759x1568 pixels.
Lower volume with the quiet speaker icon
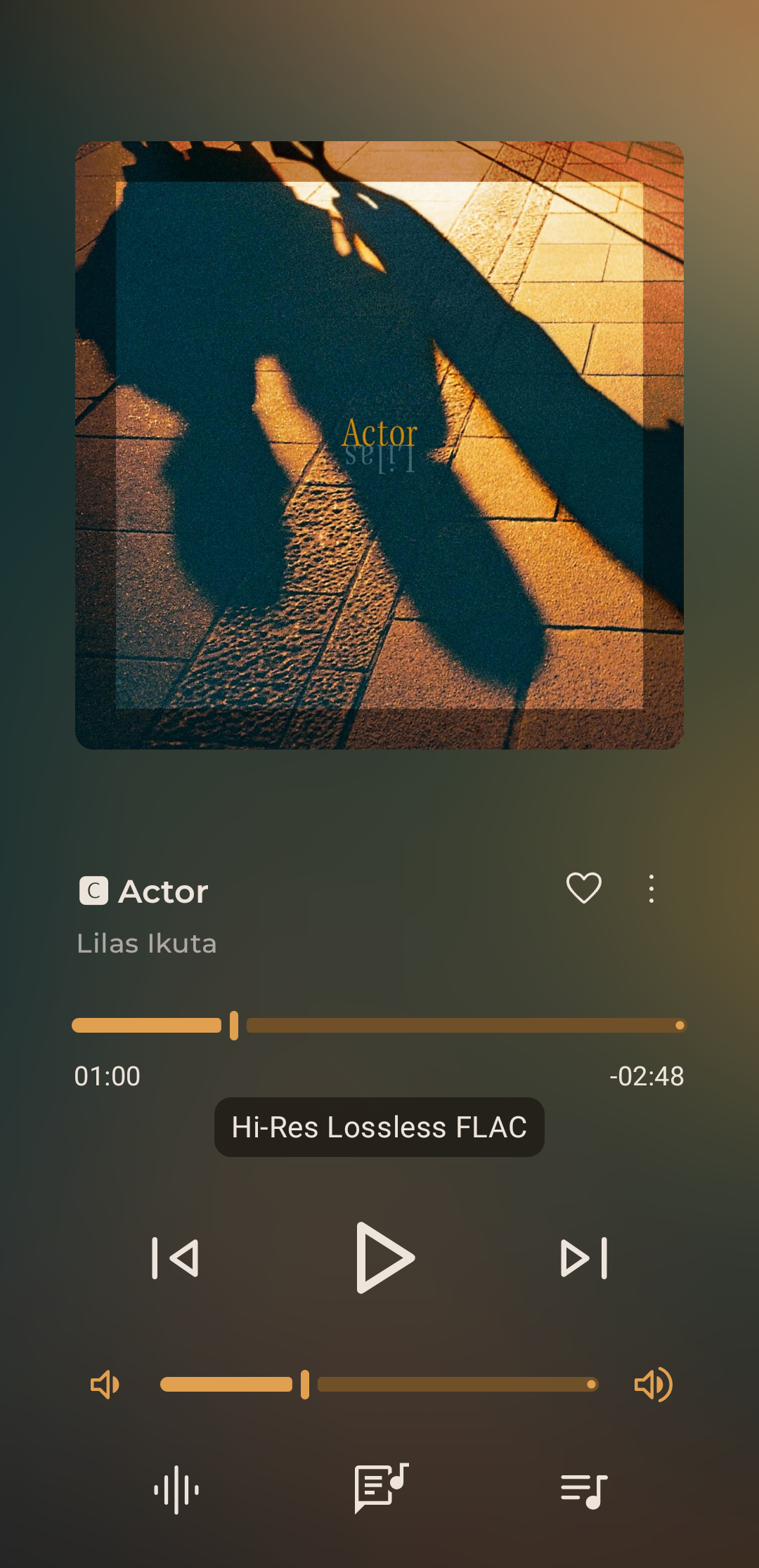tap(105, 1385)
